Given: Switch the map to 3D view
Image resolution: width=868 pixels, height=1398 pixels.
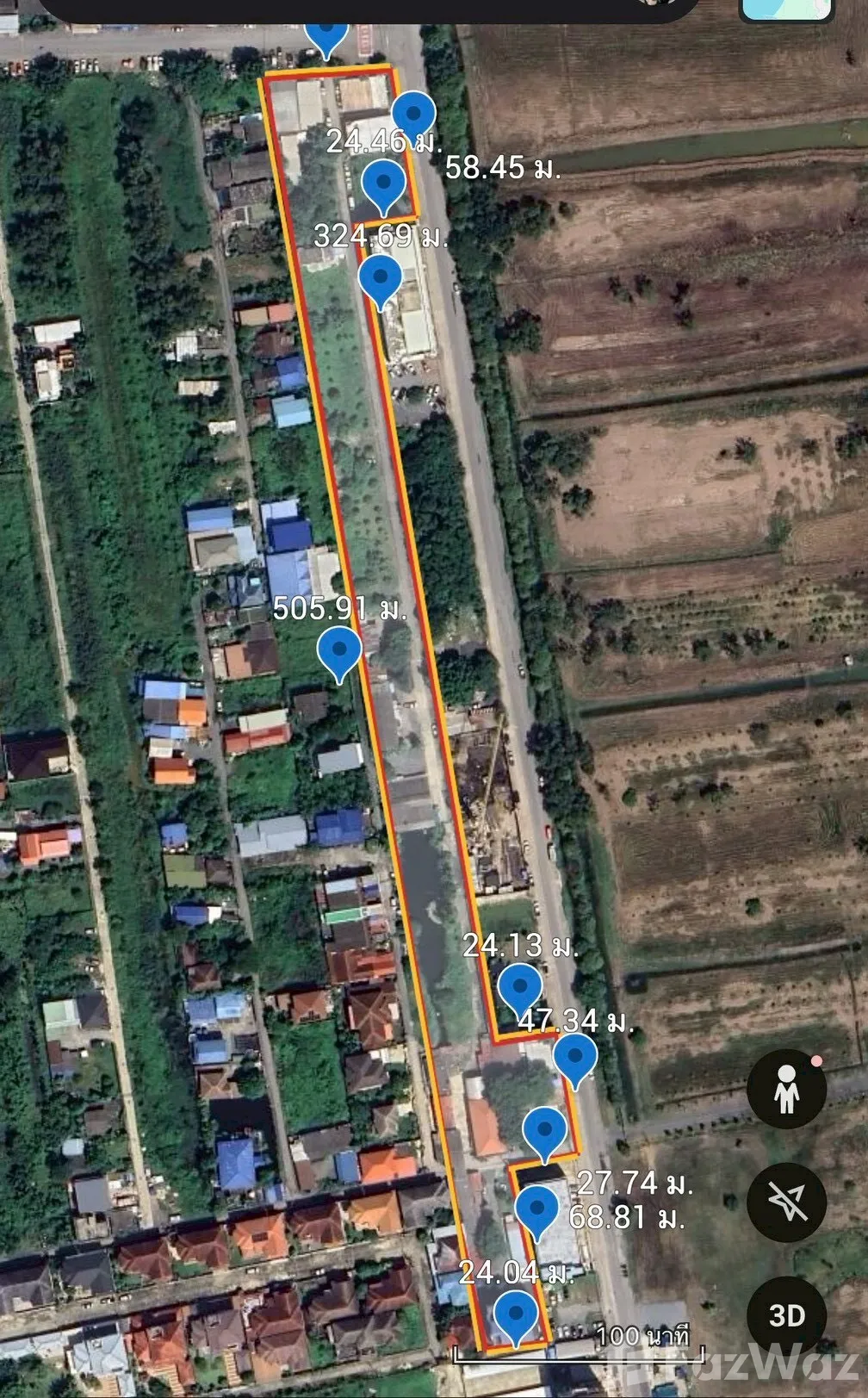Looking at the screenshot, I should coord(786,1315).
